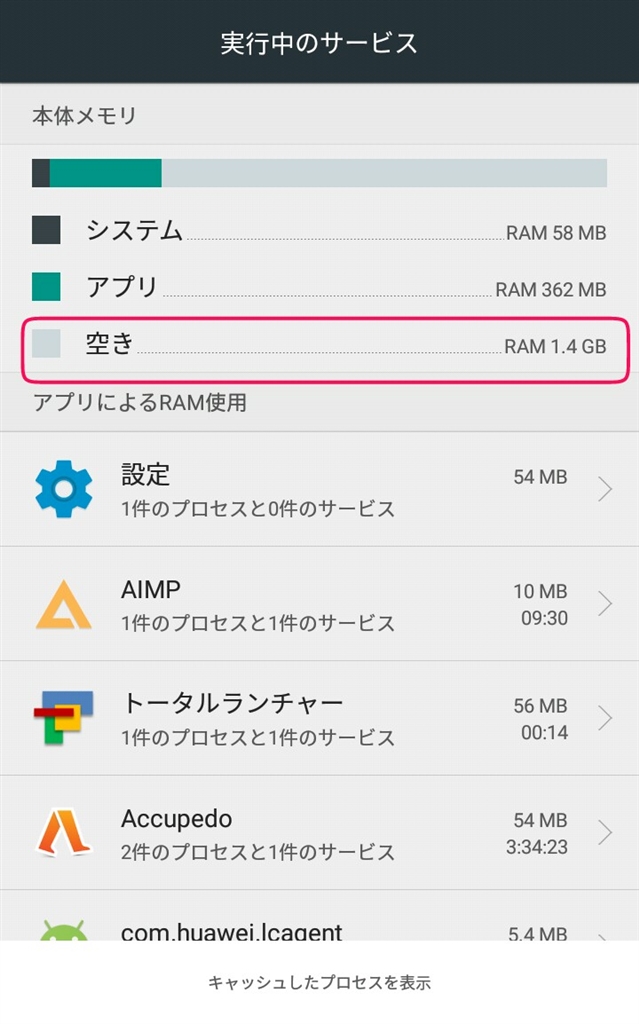The width and height of the screenshot is (639, 1024).
Task: Tap キャッシュしたプロセスを表示 button
Action: [x=319, y=983]
